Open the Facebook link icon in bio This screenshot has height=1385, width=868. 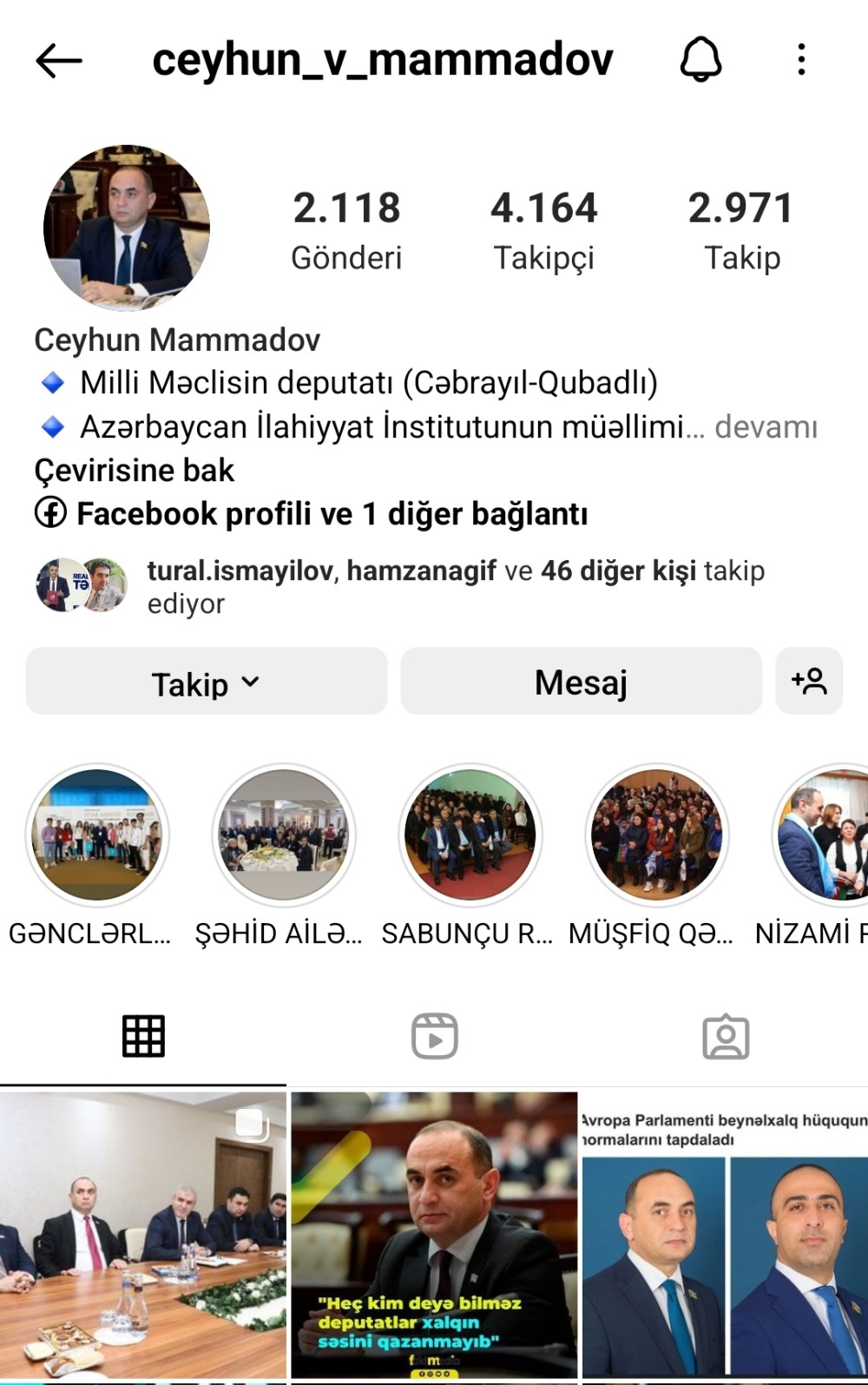pos(49,513)
